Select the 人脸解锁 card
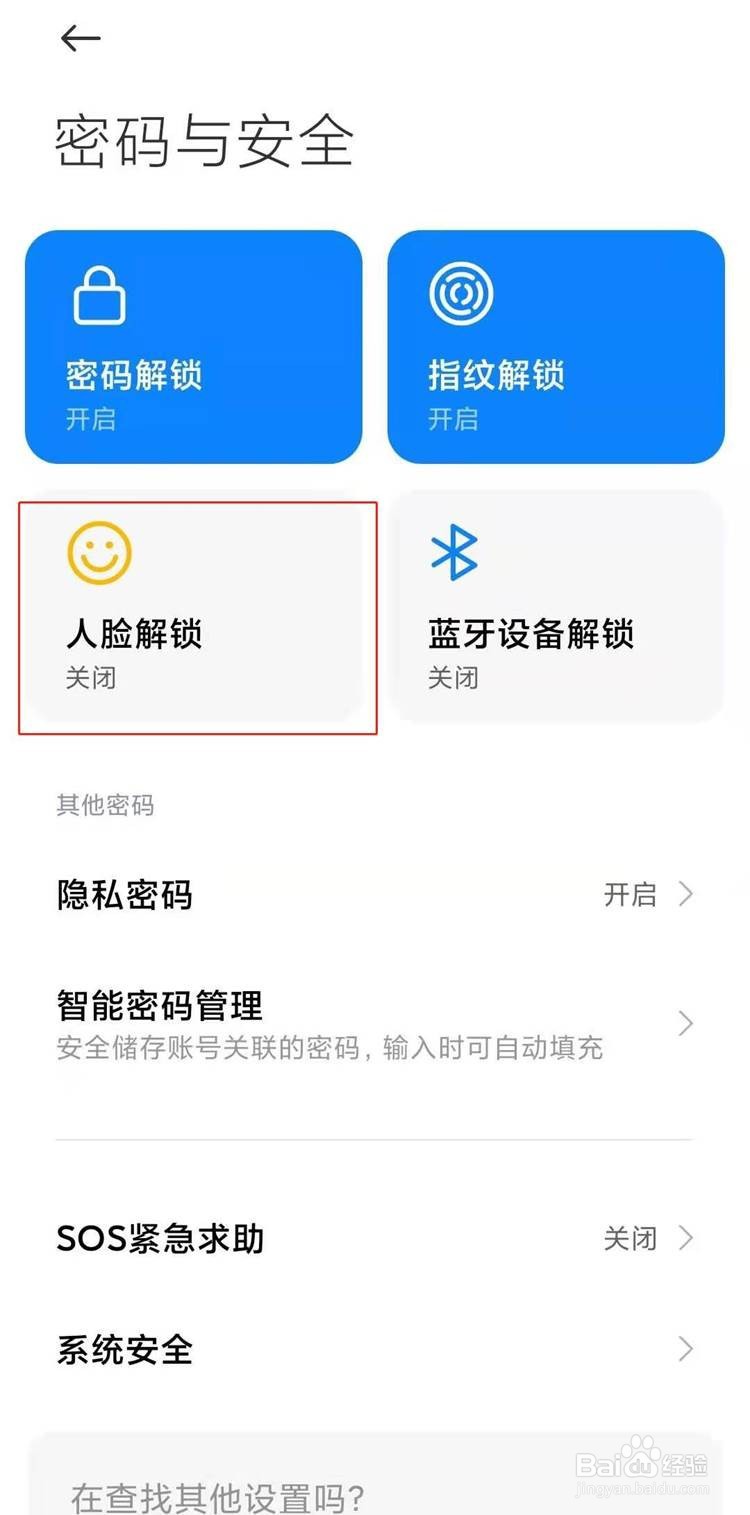This screenshot has height=1515, width=750. point(193,608)
